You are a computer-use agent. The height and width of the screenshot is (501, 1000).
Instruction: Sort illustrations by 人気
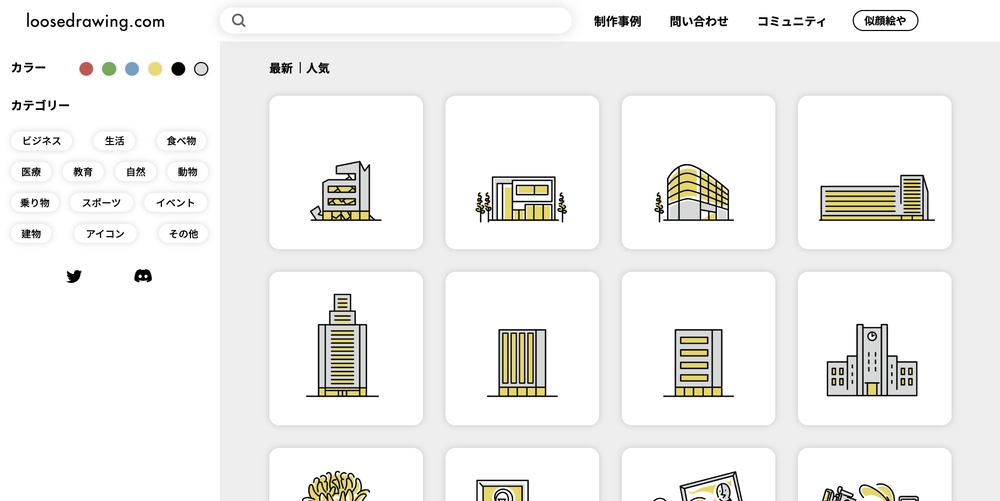point(318,69)
